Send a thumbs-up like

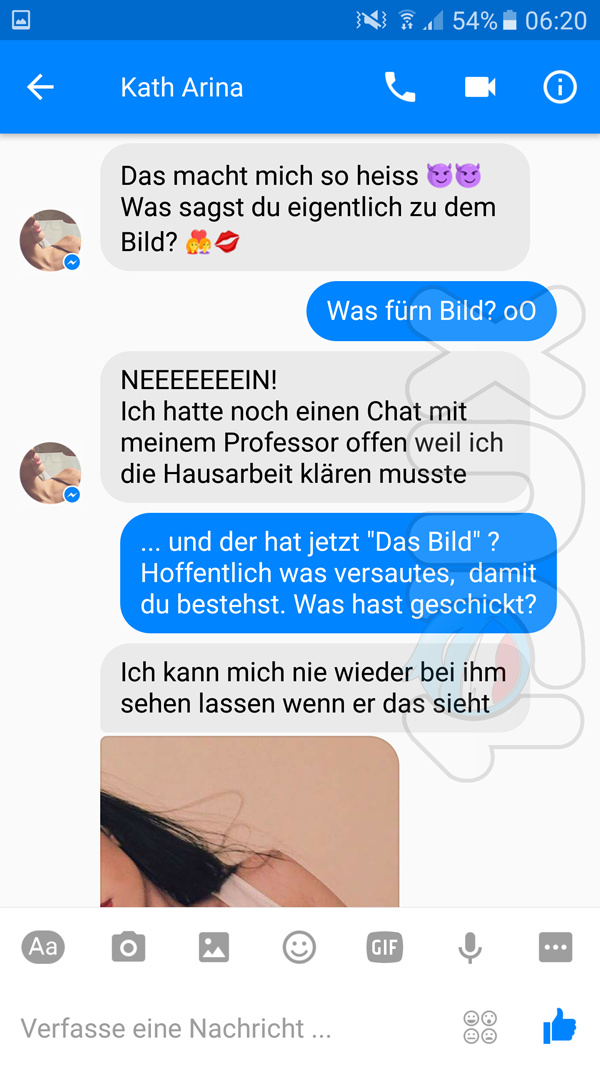pyautogui.click(x=559, y=1026)
